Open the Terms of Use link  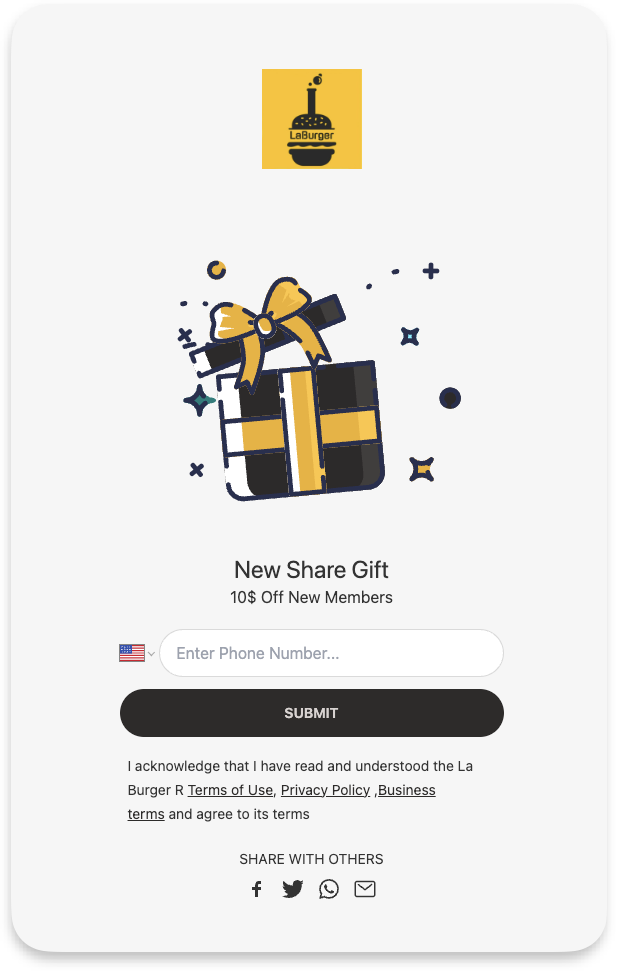click(230, 790)
